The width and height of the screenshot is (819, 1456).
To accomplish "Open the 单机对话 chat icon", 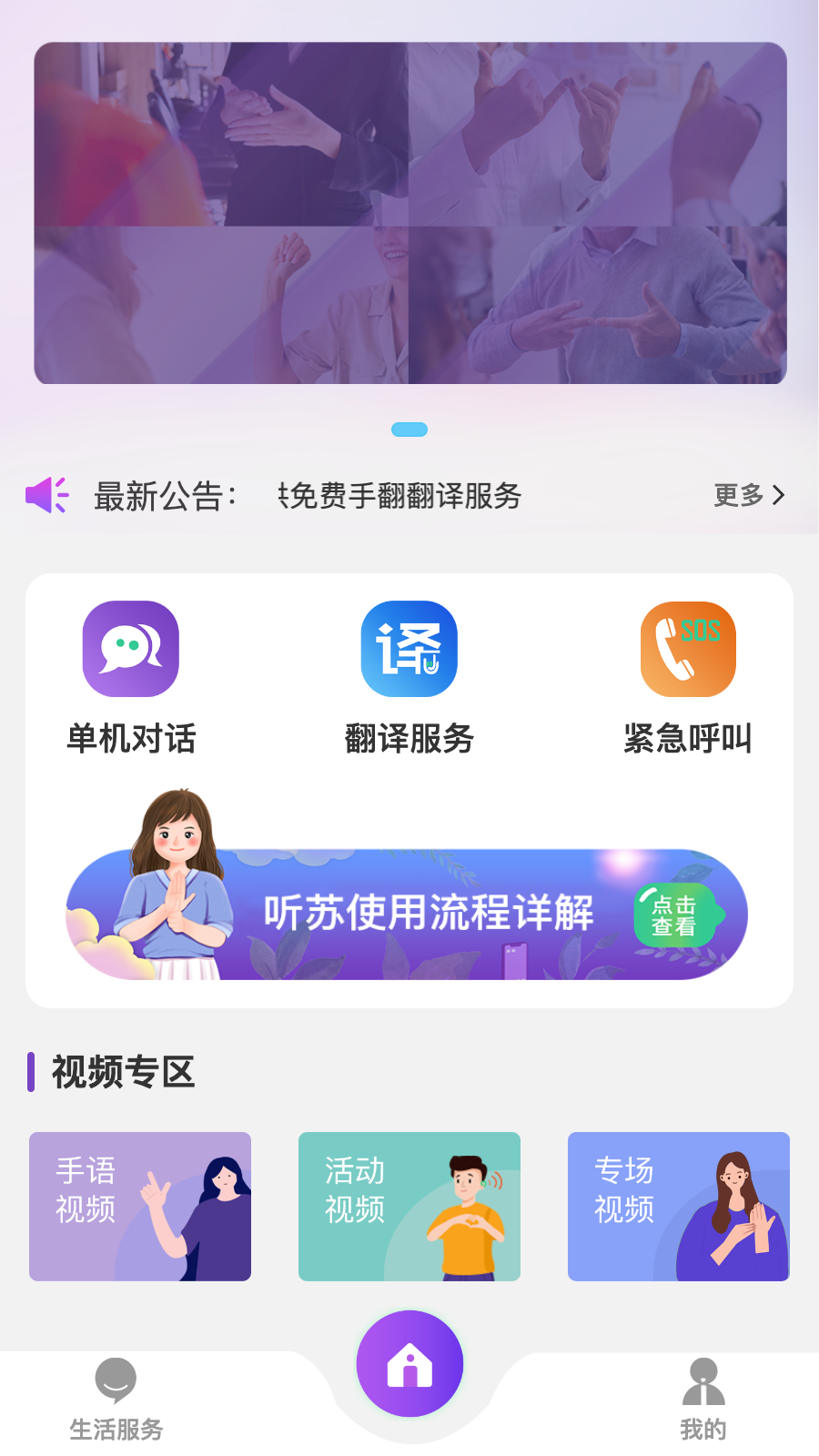I will 130,649.
